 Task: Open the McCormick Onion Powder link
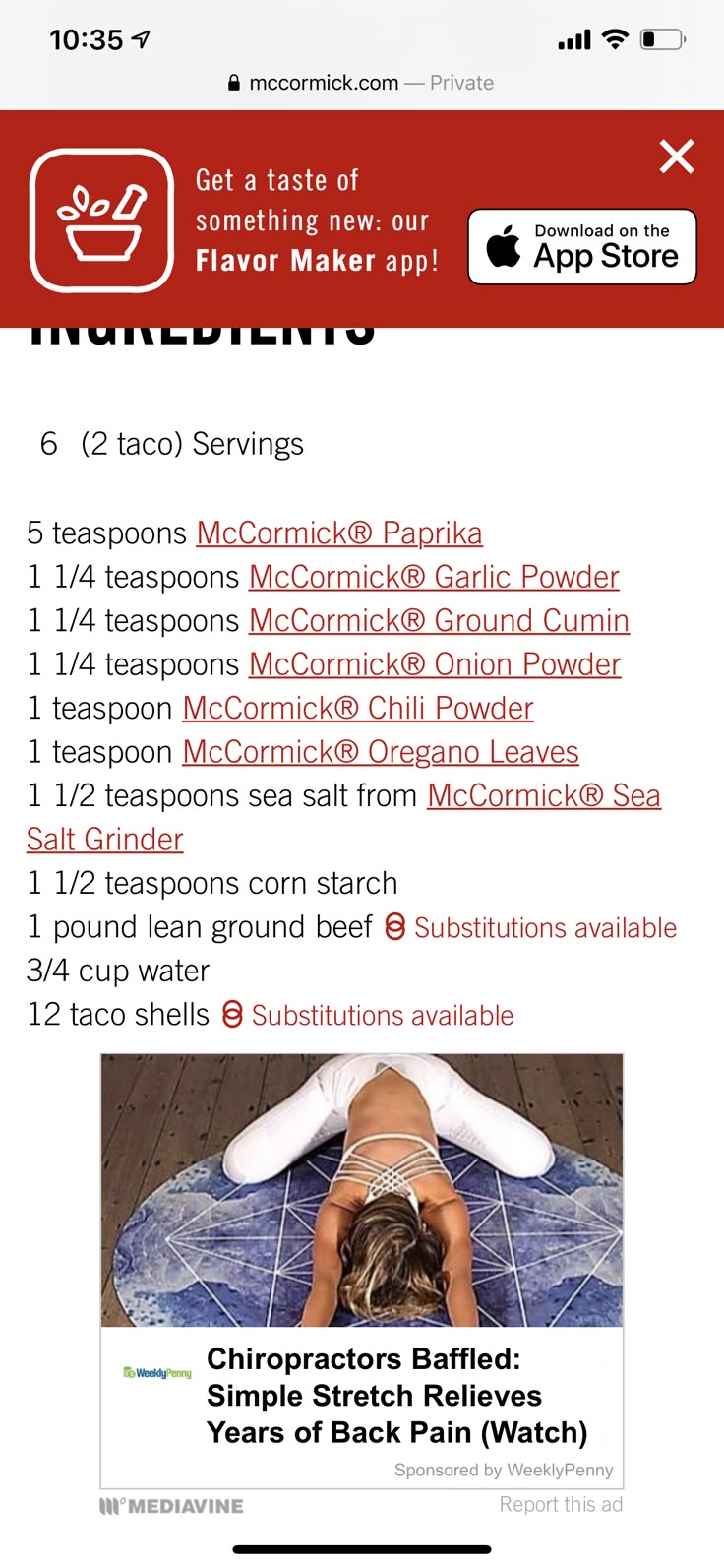point(435,664)
